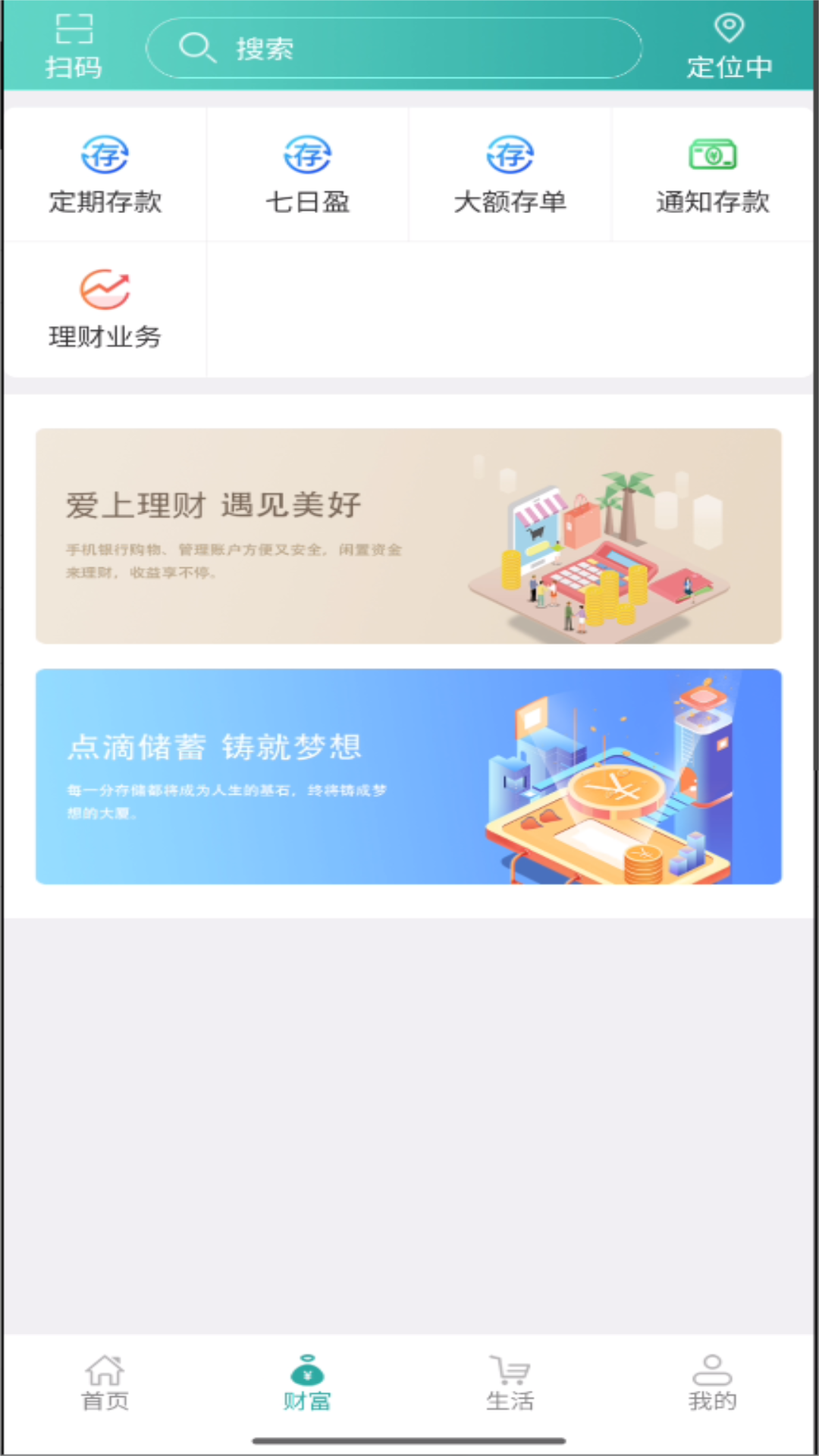Go to 通知存款 notice deposit
Image resolution: width=819 pixels, height=1456 pixels.
click(713, 176)
